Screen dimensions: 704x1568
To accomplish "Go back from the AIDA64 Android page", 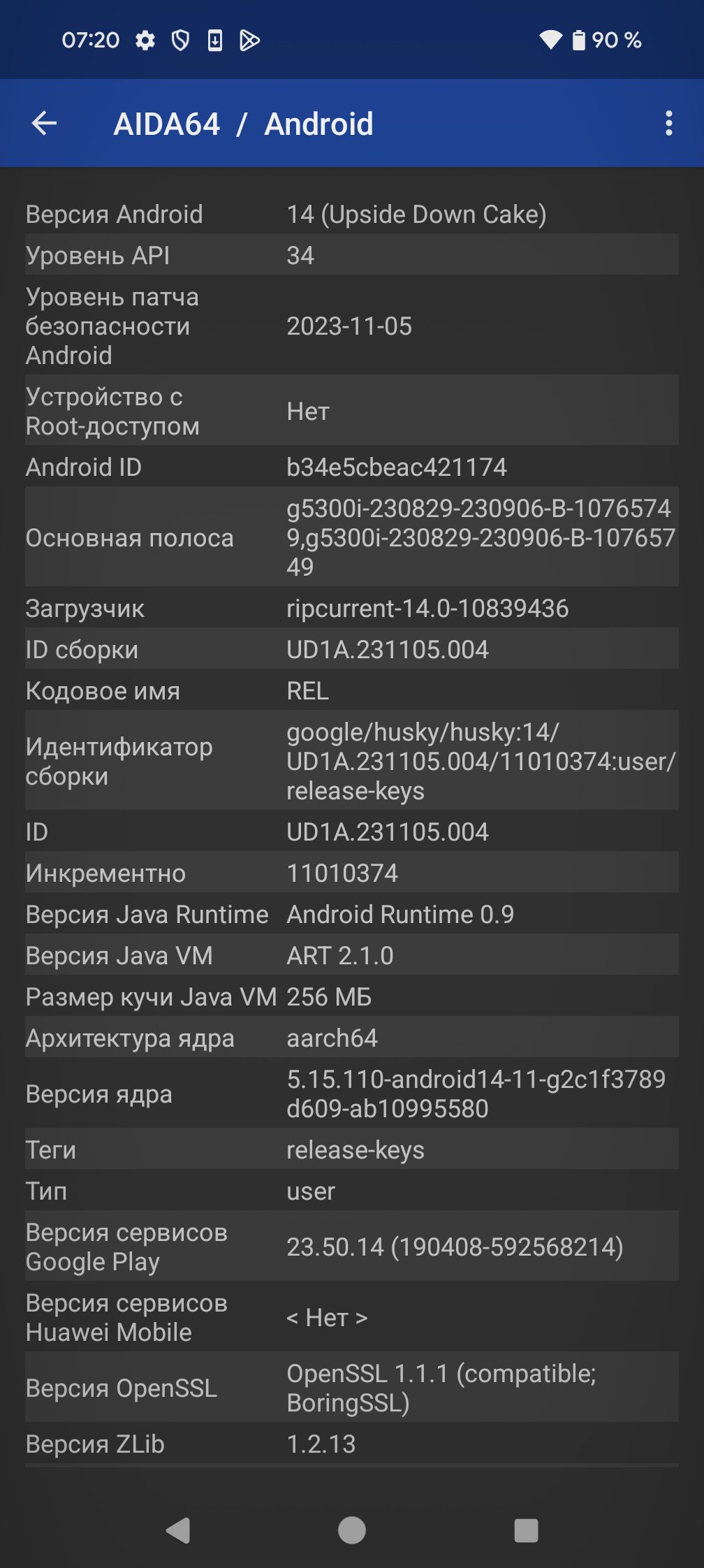I will click(x=45, y=124).
